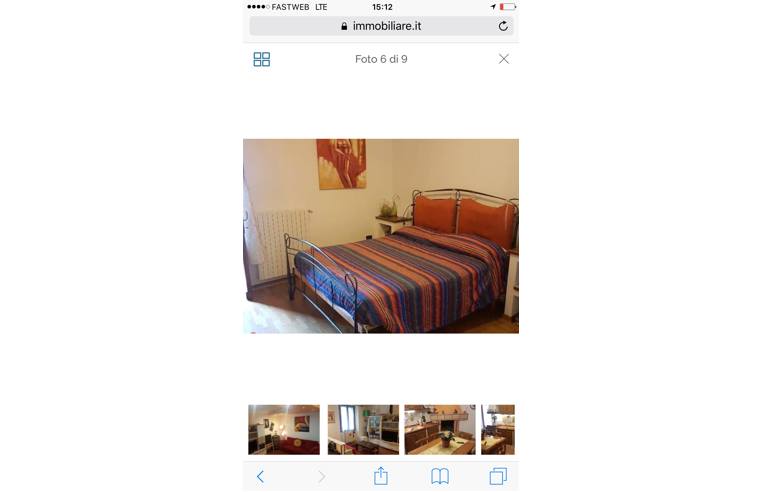View the bedroom photo in full
Viewport: 764px width, 492px height.
381,236
